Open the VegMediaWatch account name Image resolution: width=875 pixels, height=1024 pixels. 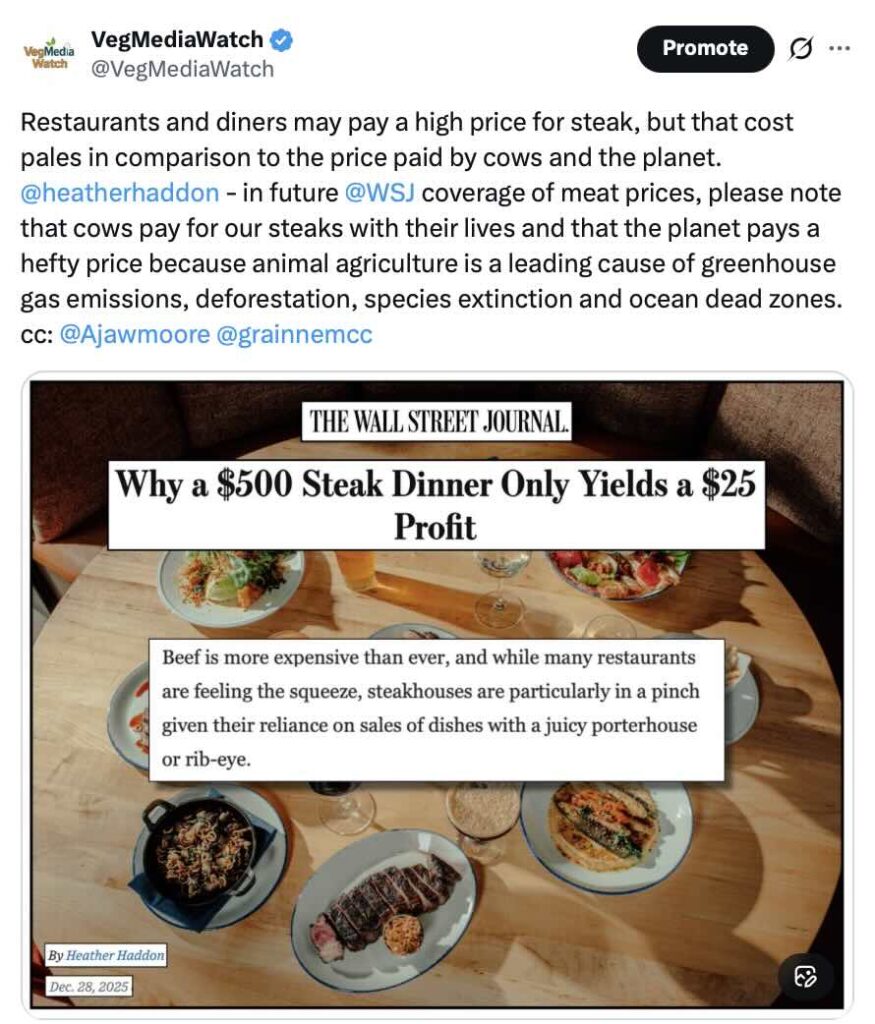click(177, 40)
